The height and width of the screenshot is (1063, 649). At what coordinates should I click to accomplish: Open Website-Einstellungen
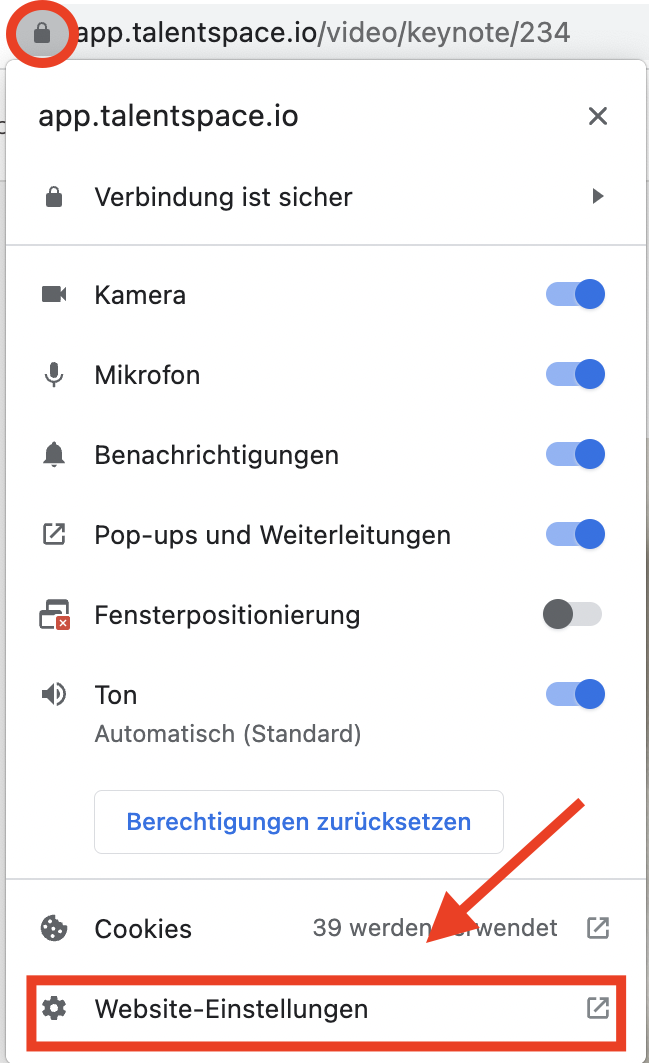[326, 1009]
